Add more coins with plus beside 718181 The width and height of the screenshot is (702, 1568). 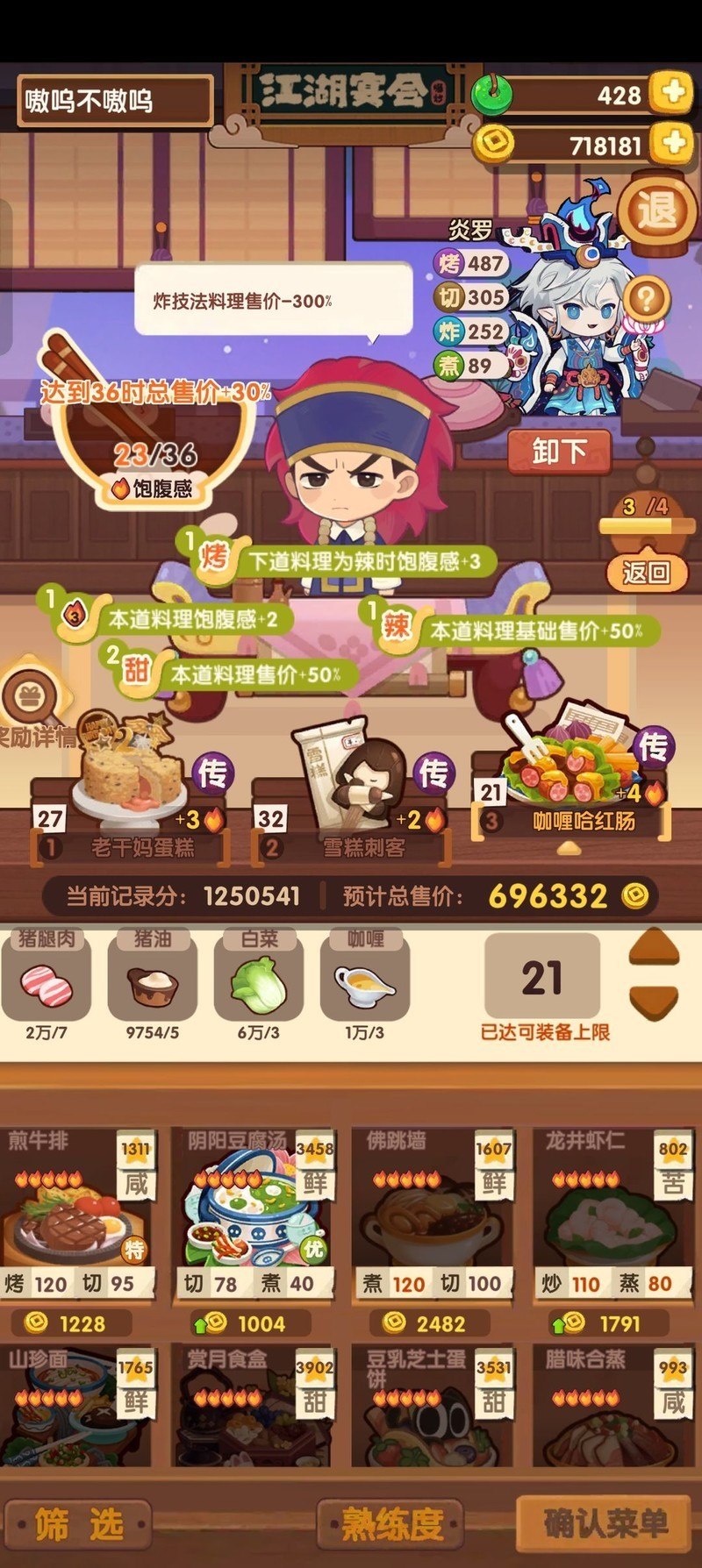point(673,143)
